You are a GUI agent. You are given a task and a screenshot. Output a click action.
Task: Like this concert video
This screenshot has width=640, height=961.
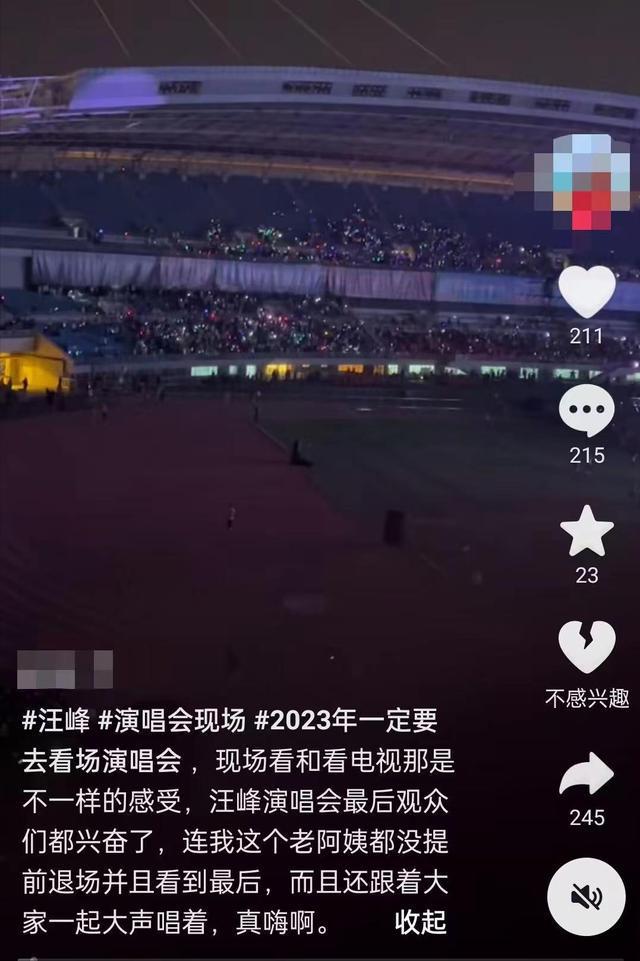click(x=587, y=292)
